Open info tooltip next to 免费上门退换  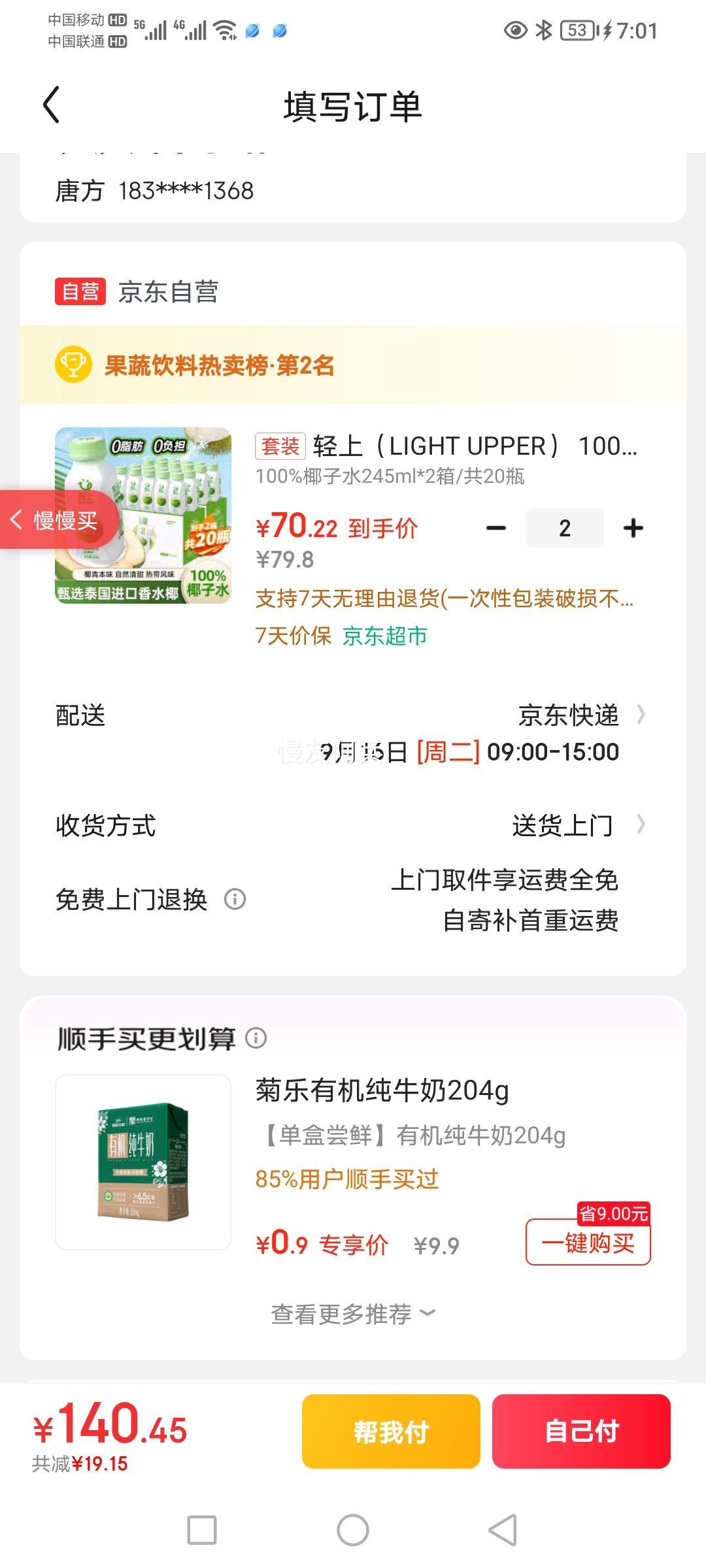click(236, 898)
